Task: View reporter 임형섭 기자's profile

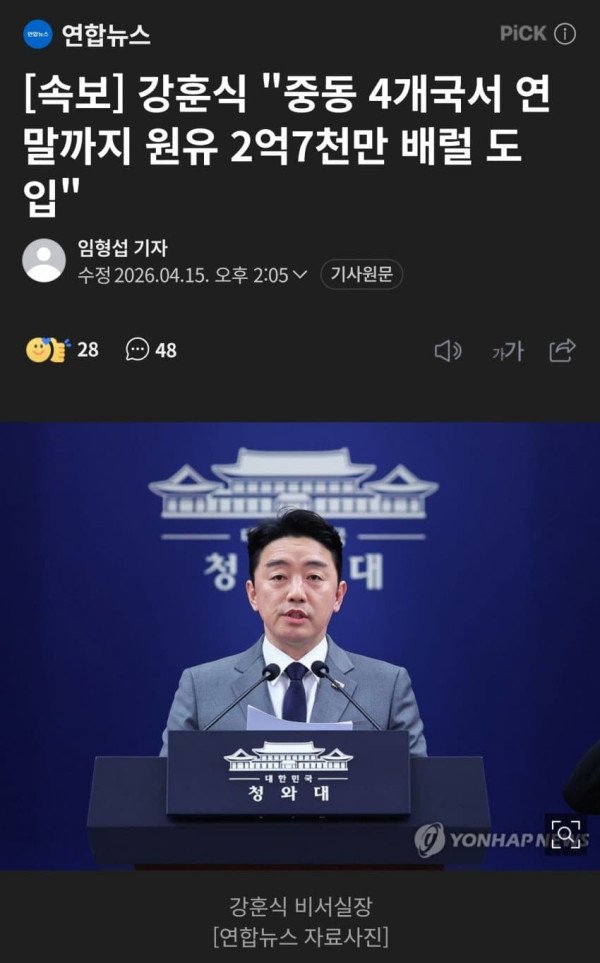Action: click(x=121, y=248)
